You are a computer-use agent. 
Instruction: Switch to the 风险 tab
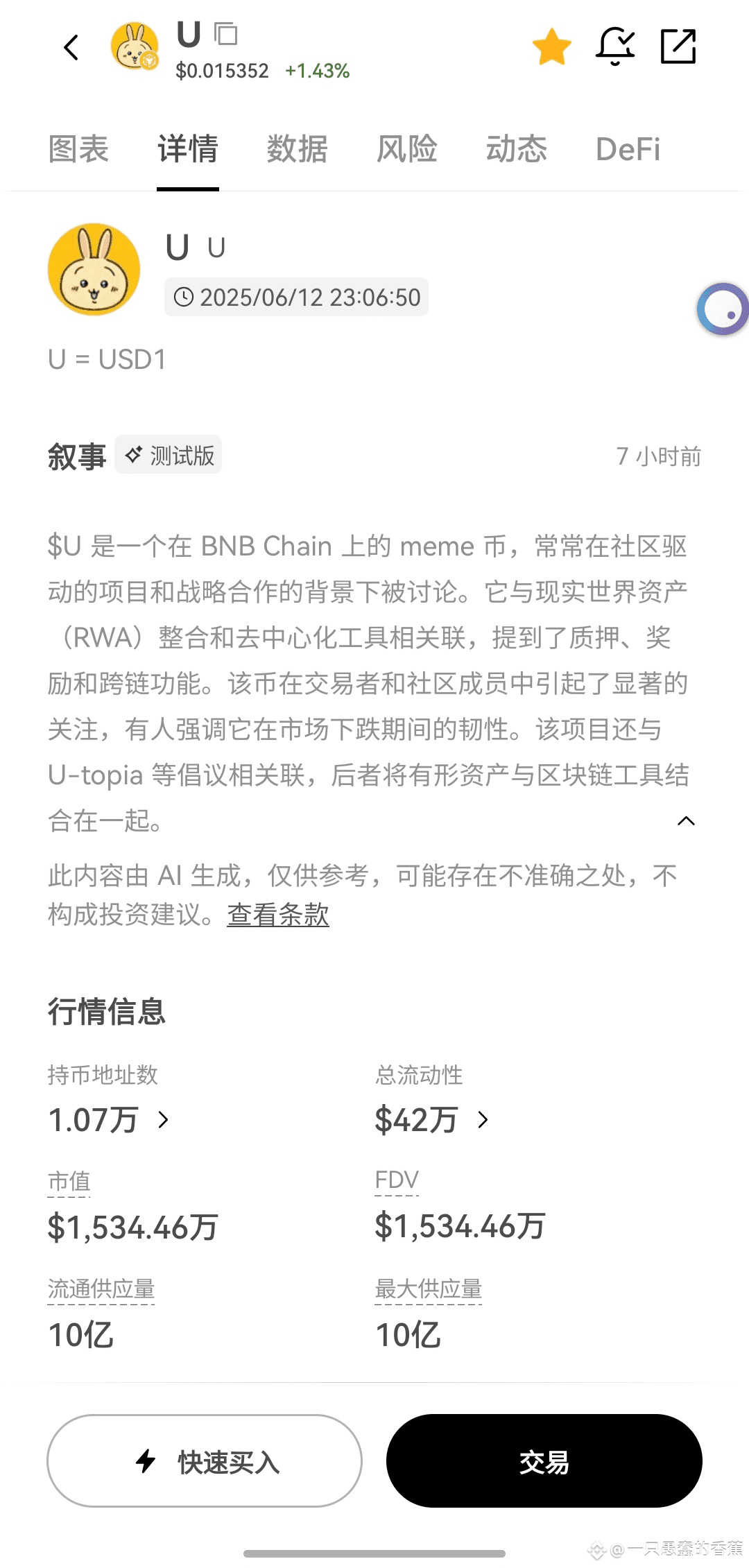(406, 149)
